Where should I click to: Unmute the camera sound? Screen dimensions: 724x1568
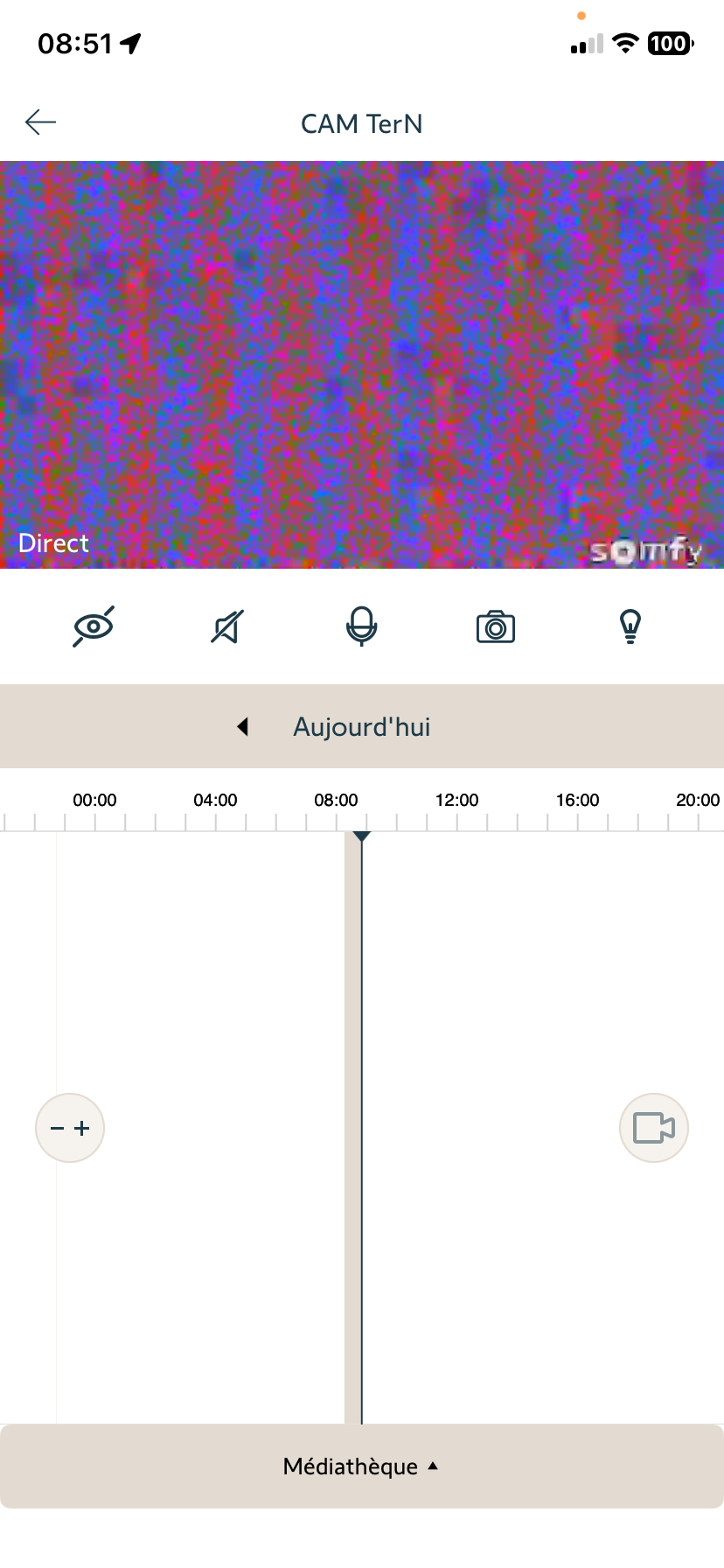point(227,626)
